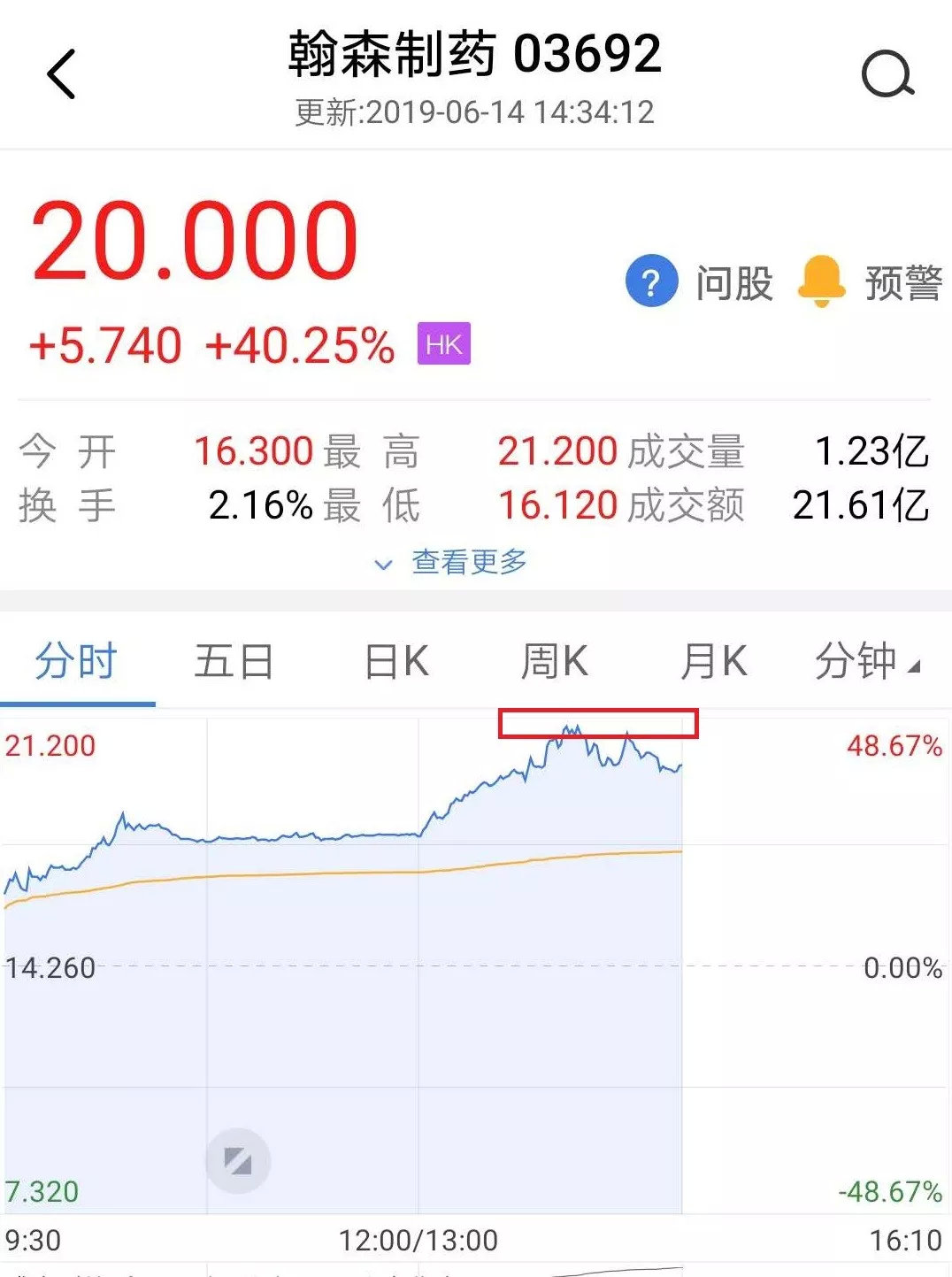The width and height of the screenshot is (952, 1277).
Task: Switch to the 日K chart tab
Action: [396, 661]
